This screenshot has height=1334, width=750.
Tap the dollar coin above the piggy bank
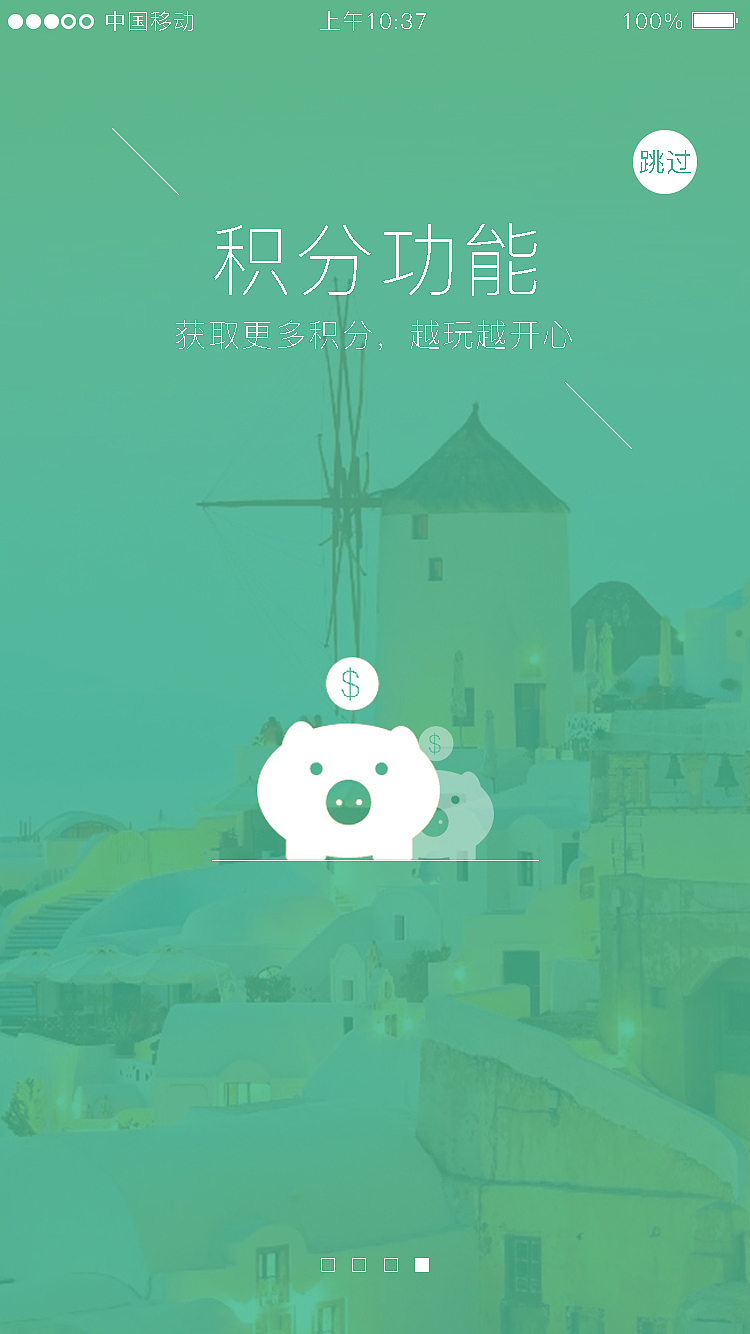[352, 683]
